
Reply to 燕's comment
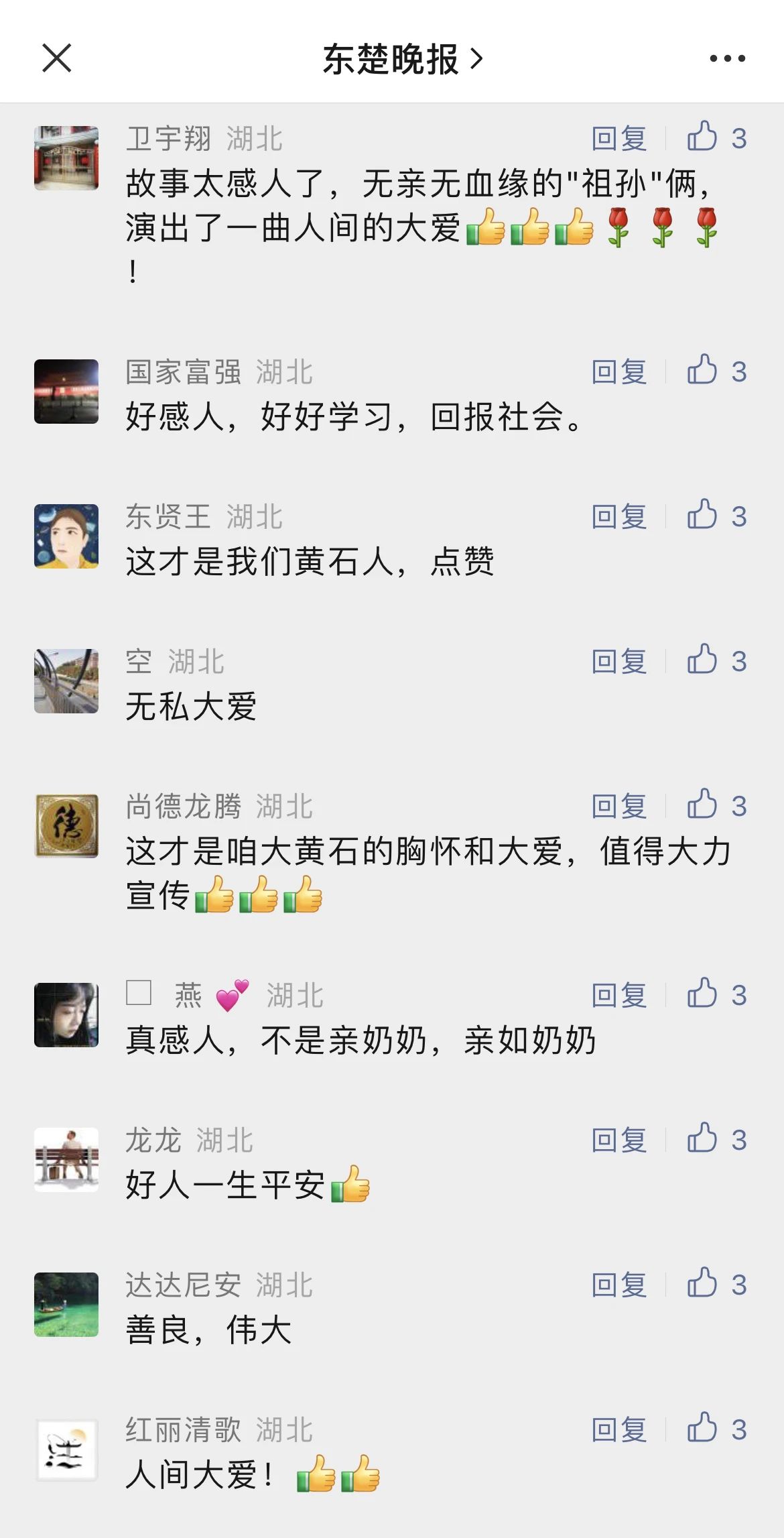pyautogui.click(x=618, y=996)
